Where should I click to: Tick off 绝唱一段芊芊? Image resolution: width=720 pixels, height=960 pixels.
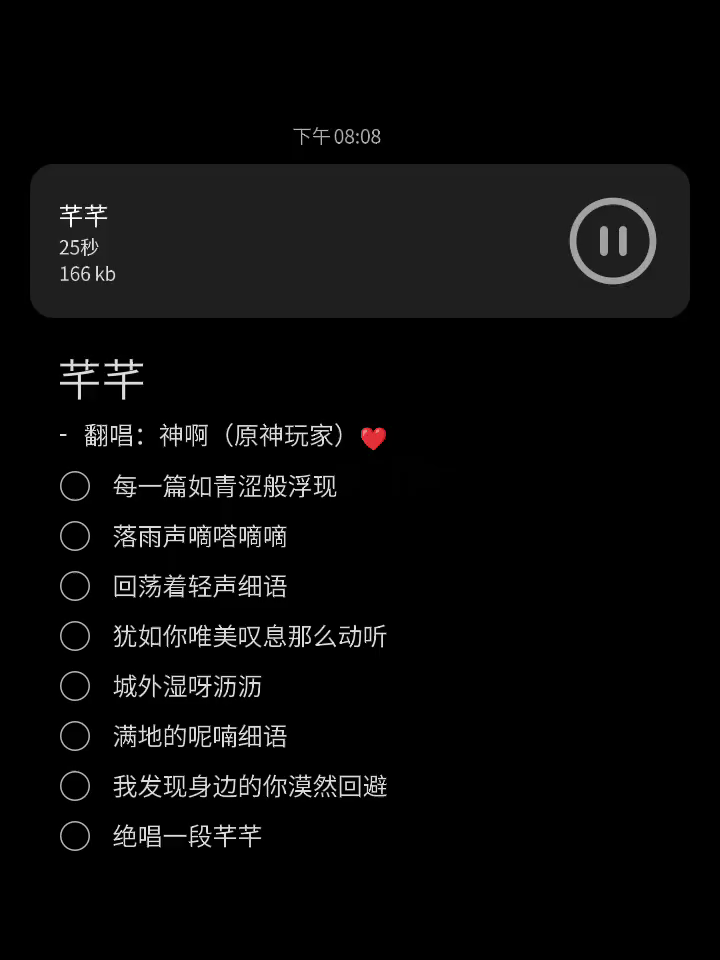coord(75,836)
